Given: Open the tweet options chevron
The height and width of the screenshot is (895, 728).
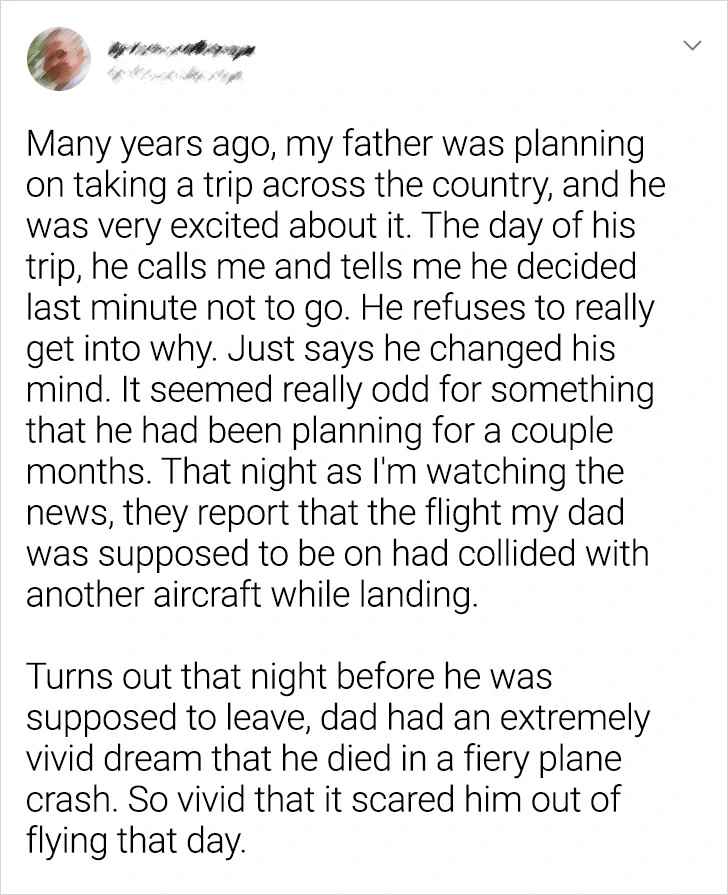Looking at the screenshot, I should (690, 46).
